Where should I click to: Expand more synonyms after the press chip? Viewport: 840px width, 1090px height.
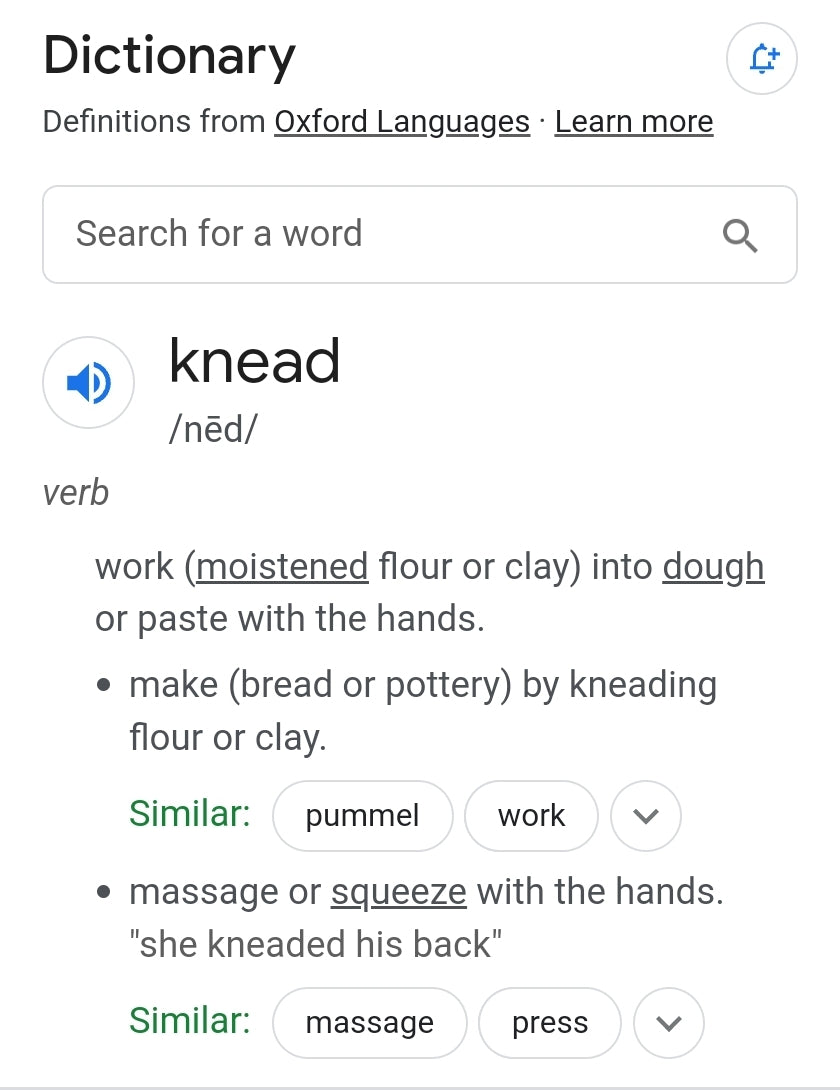click(x=669, y=1023)
